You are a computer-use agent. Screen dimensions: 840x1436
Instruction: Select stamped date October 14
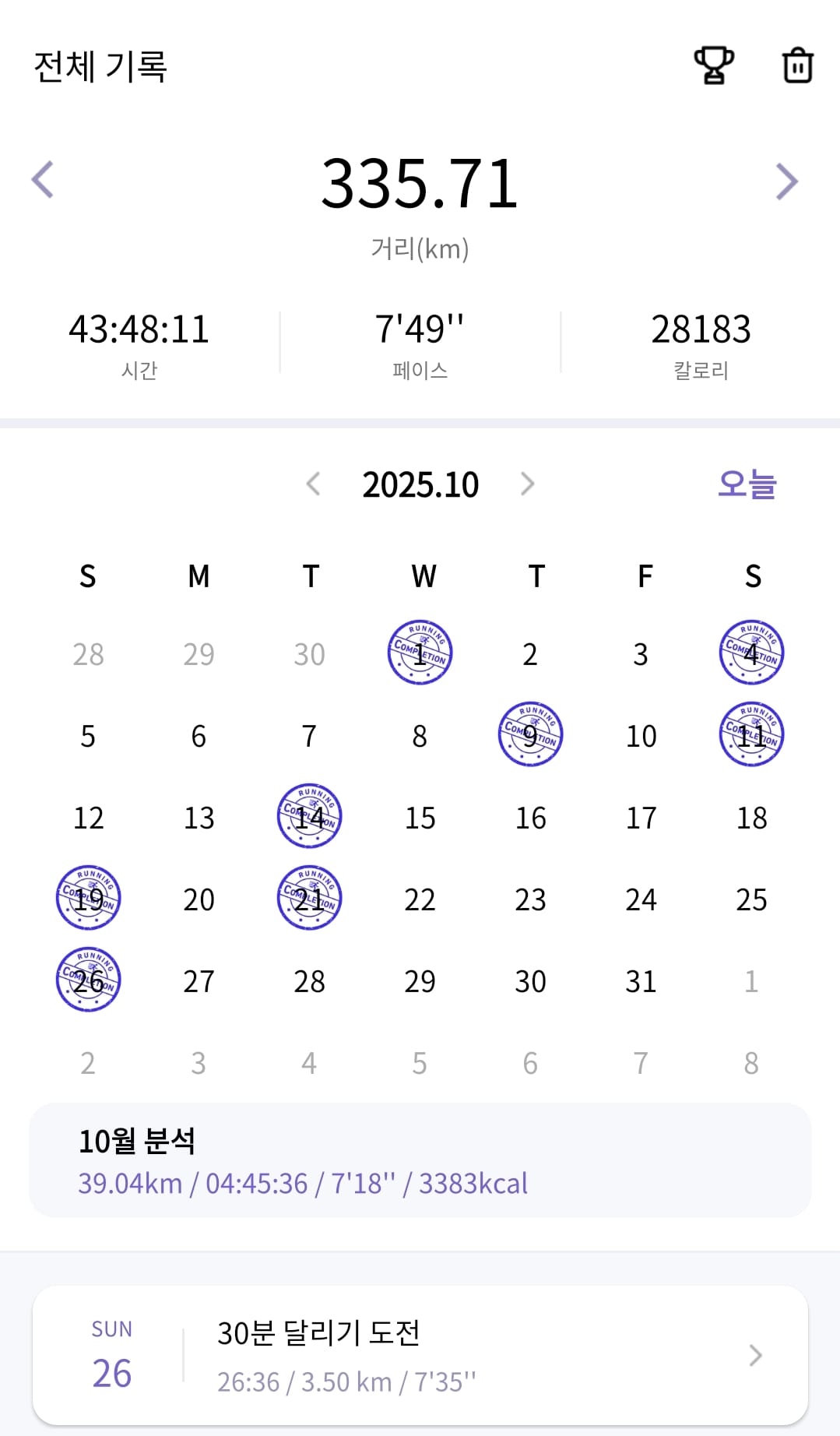tap(310, 817)
